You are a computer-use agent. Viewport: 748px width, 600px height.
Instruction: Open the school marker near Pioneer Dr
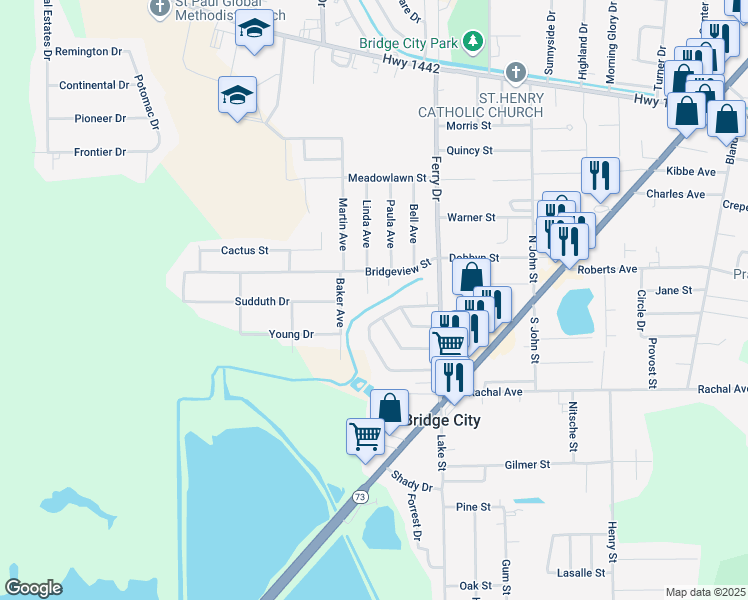tap(237, 96)
